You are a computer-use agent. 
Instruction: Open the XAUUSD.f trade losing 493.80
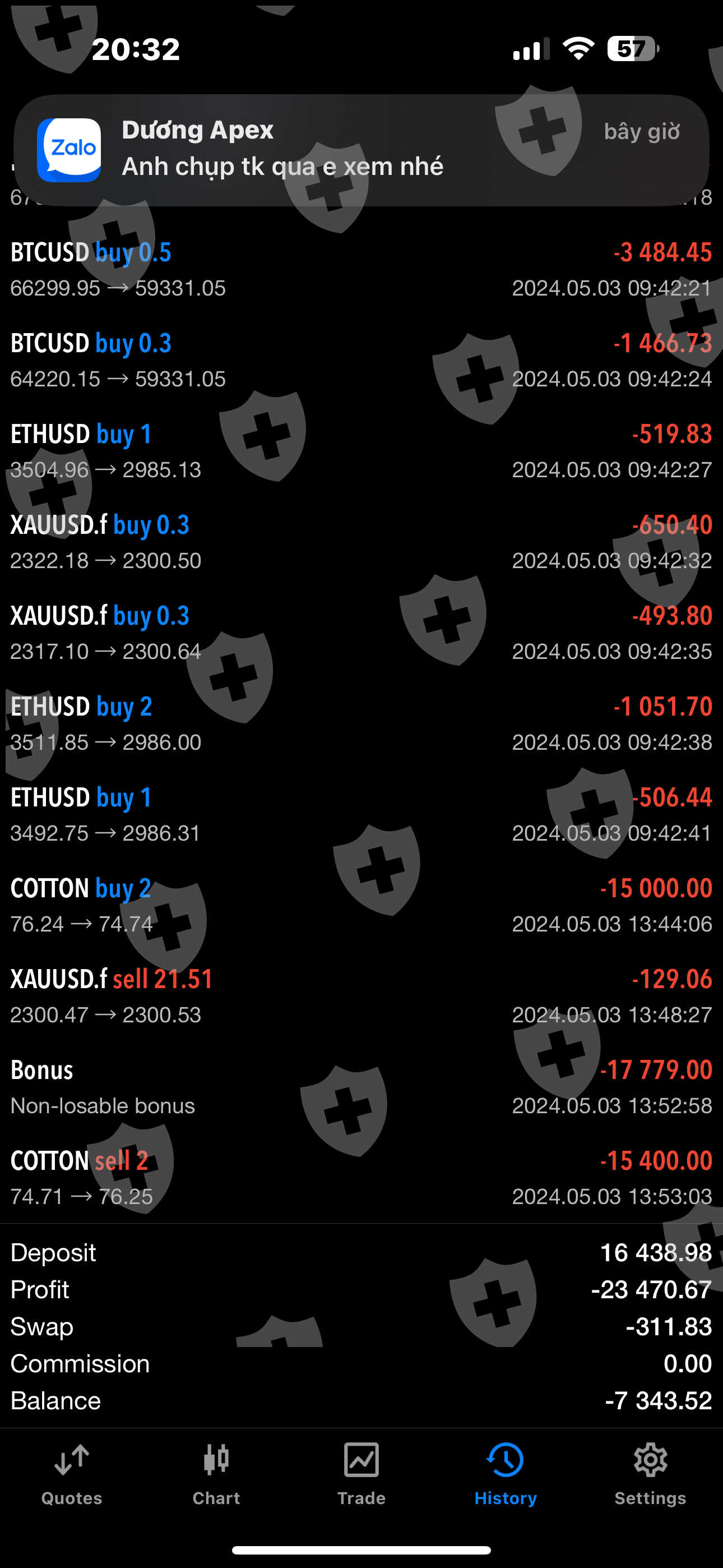click(361, 633)
